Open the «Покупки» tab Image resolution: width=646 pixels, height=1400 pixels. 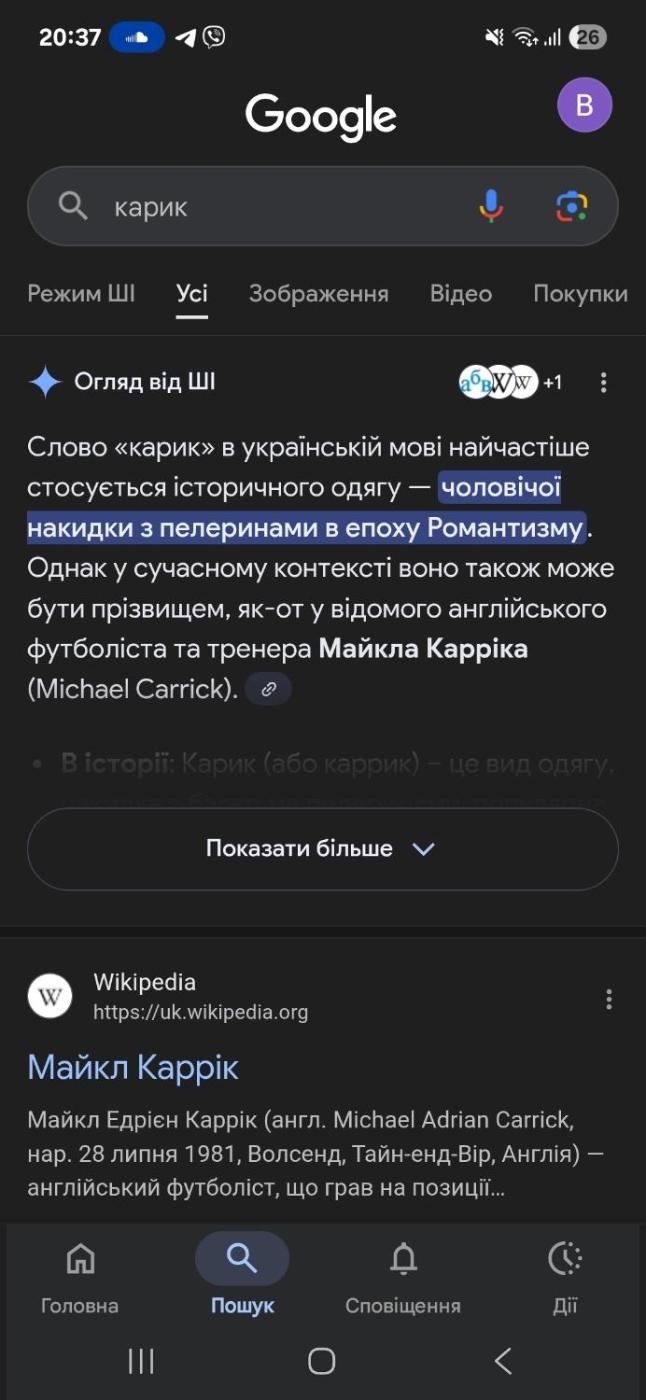[580, 294]
